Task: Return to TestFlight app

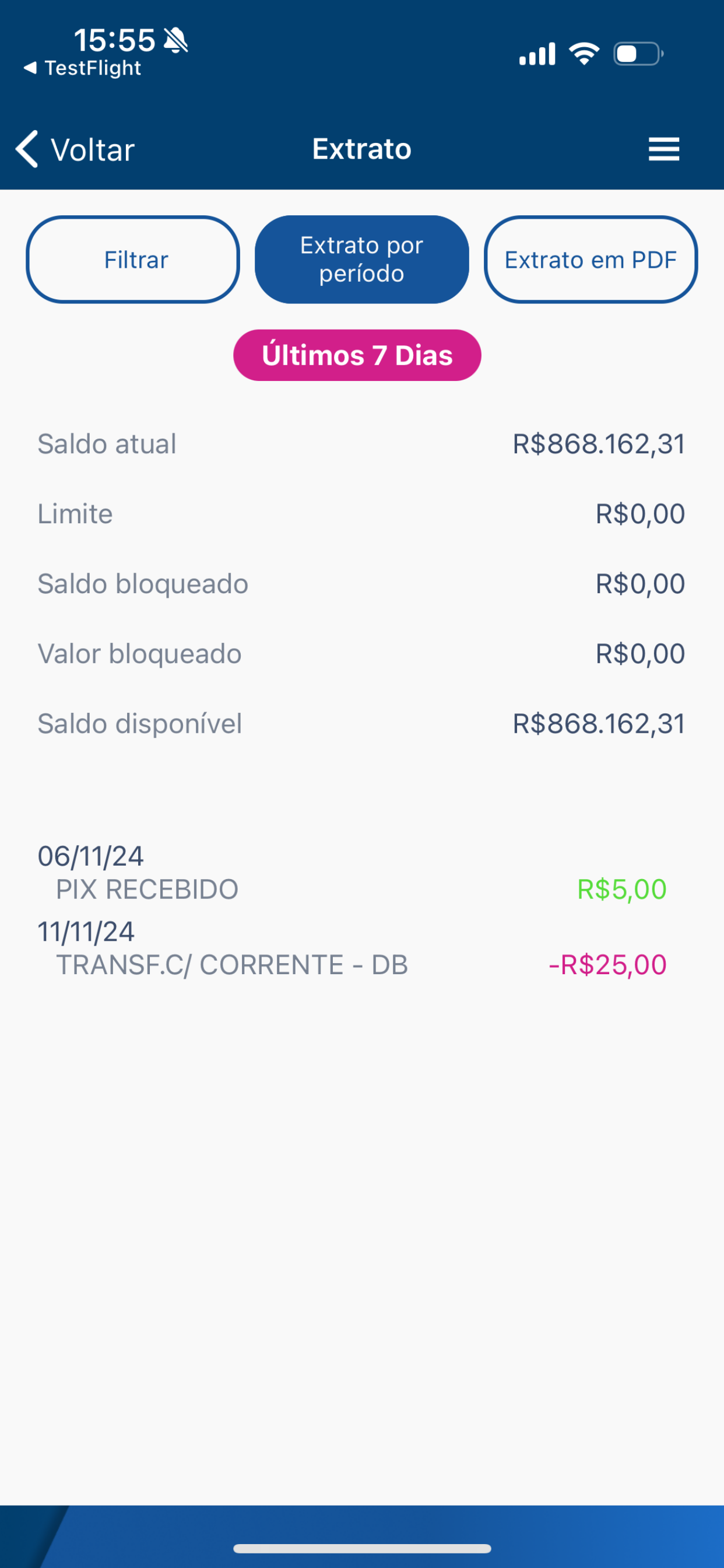Action: 83,68
